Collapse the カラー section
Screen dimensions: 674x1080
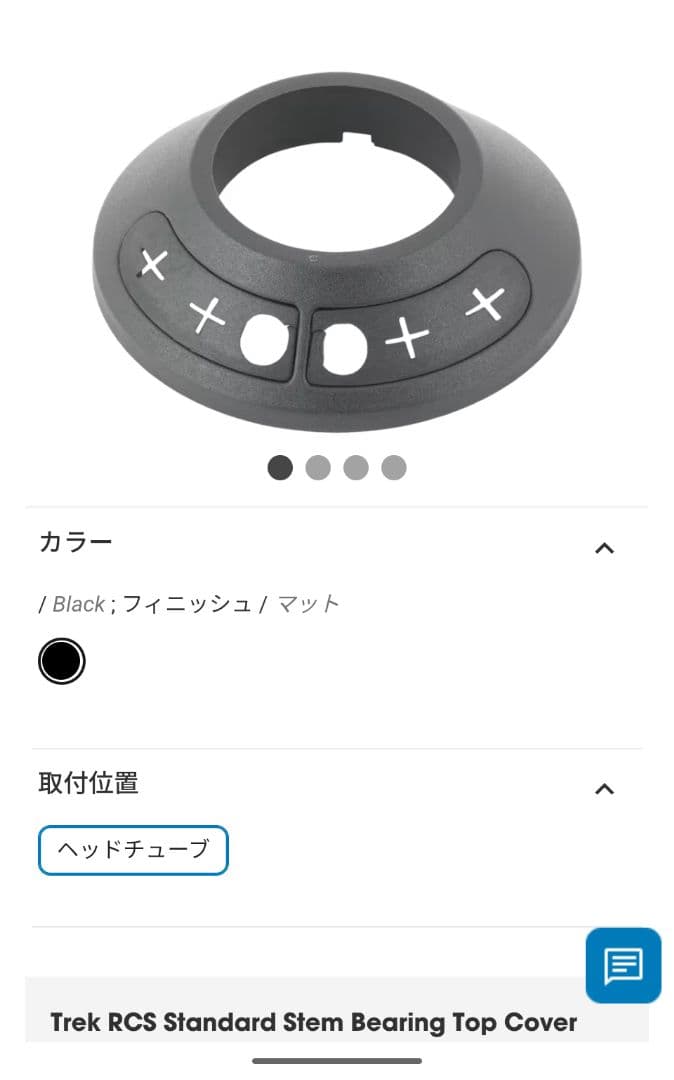[604, 548]
